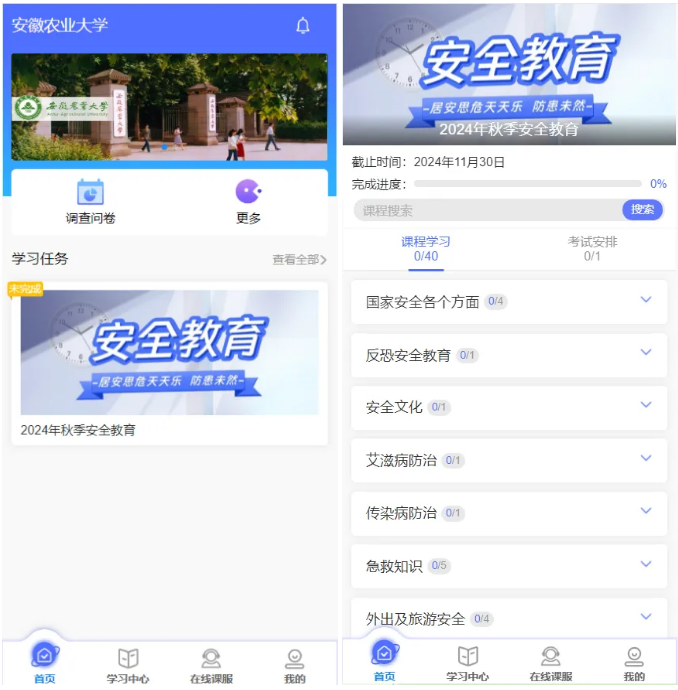Switch to the 考试安排 tab
The height and width of the screenshot is (690, 678).
click(x=592, y=249)
